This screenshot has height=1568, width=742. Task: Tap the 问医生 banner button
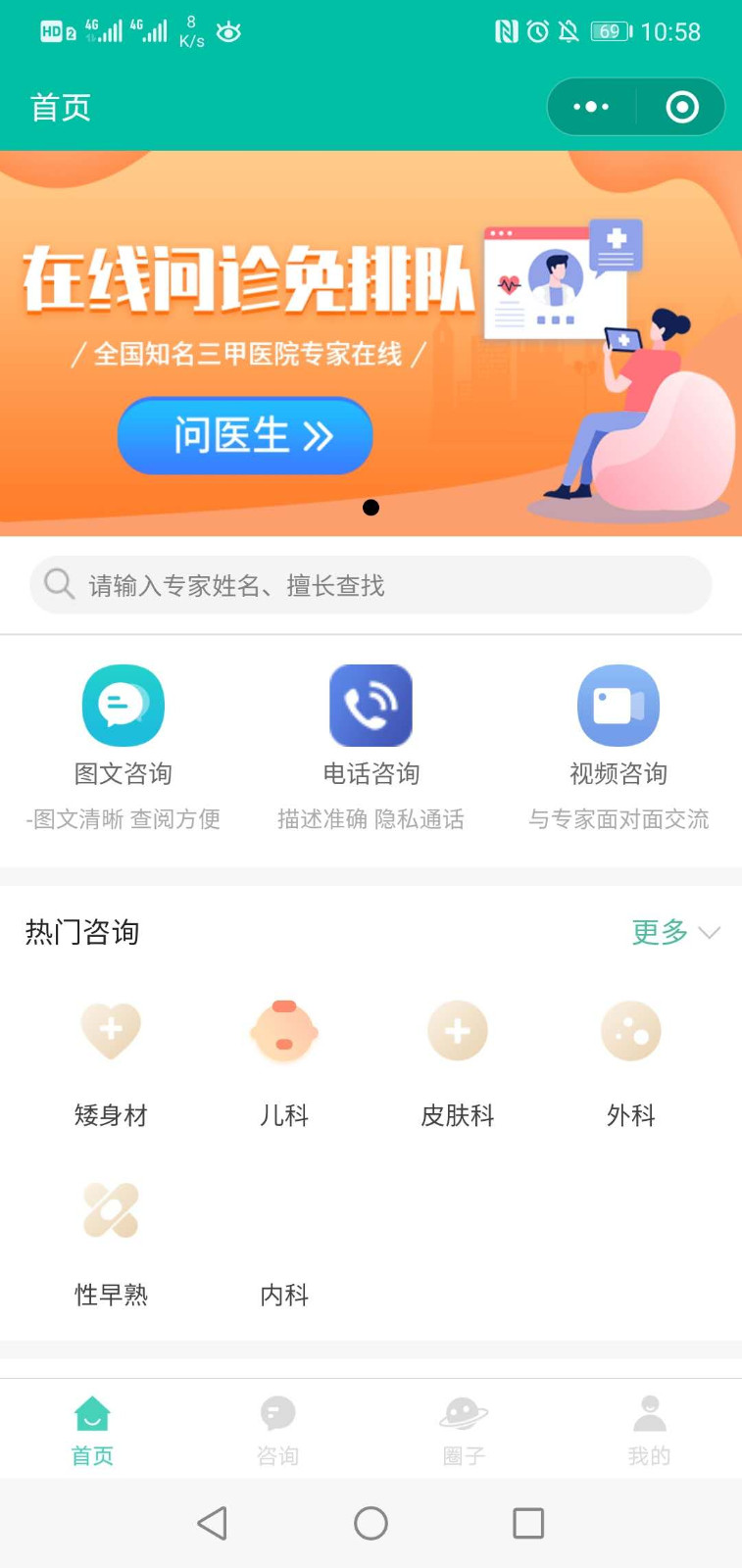coord(245,436)
